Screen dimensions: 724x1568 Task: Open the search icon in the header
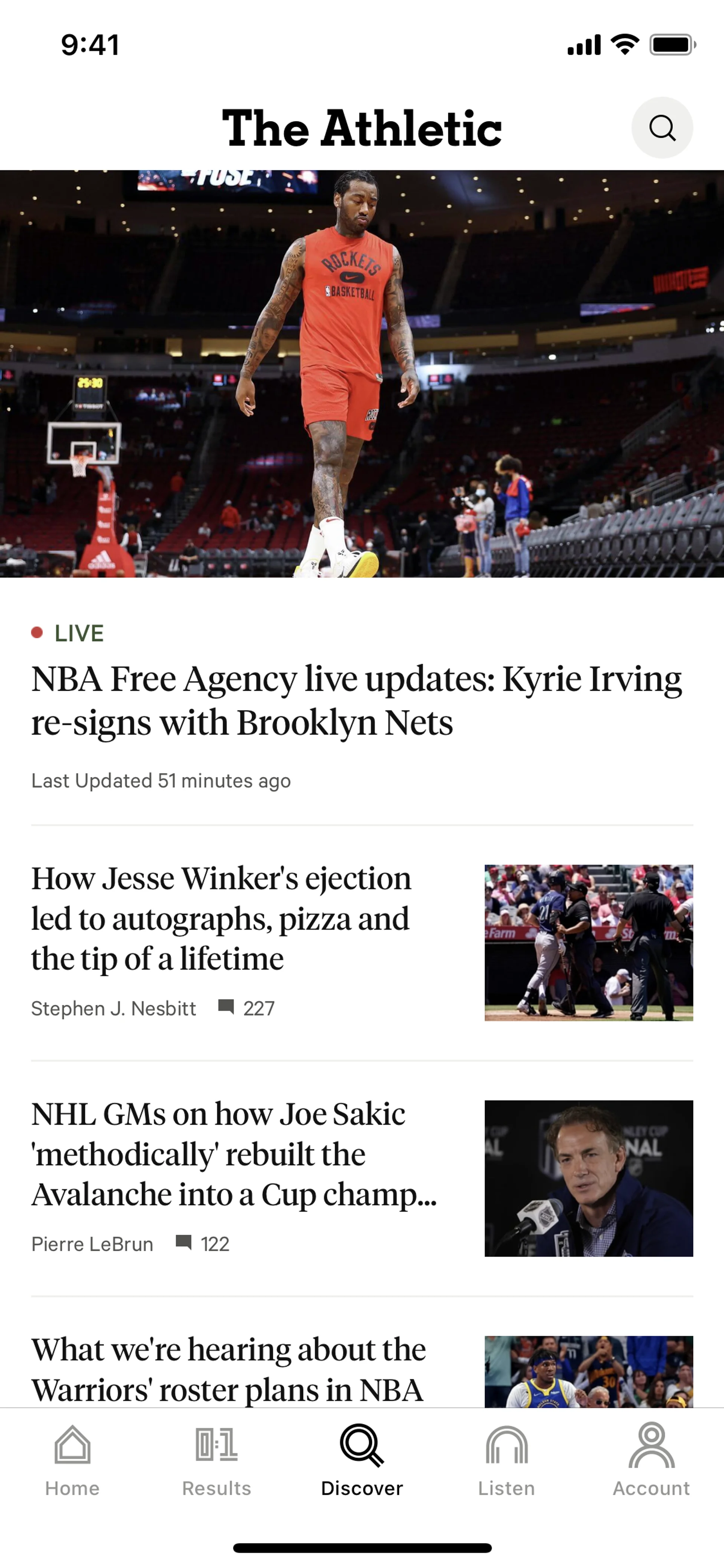tap(662, 128)
